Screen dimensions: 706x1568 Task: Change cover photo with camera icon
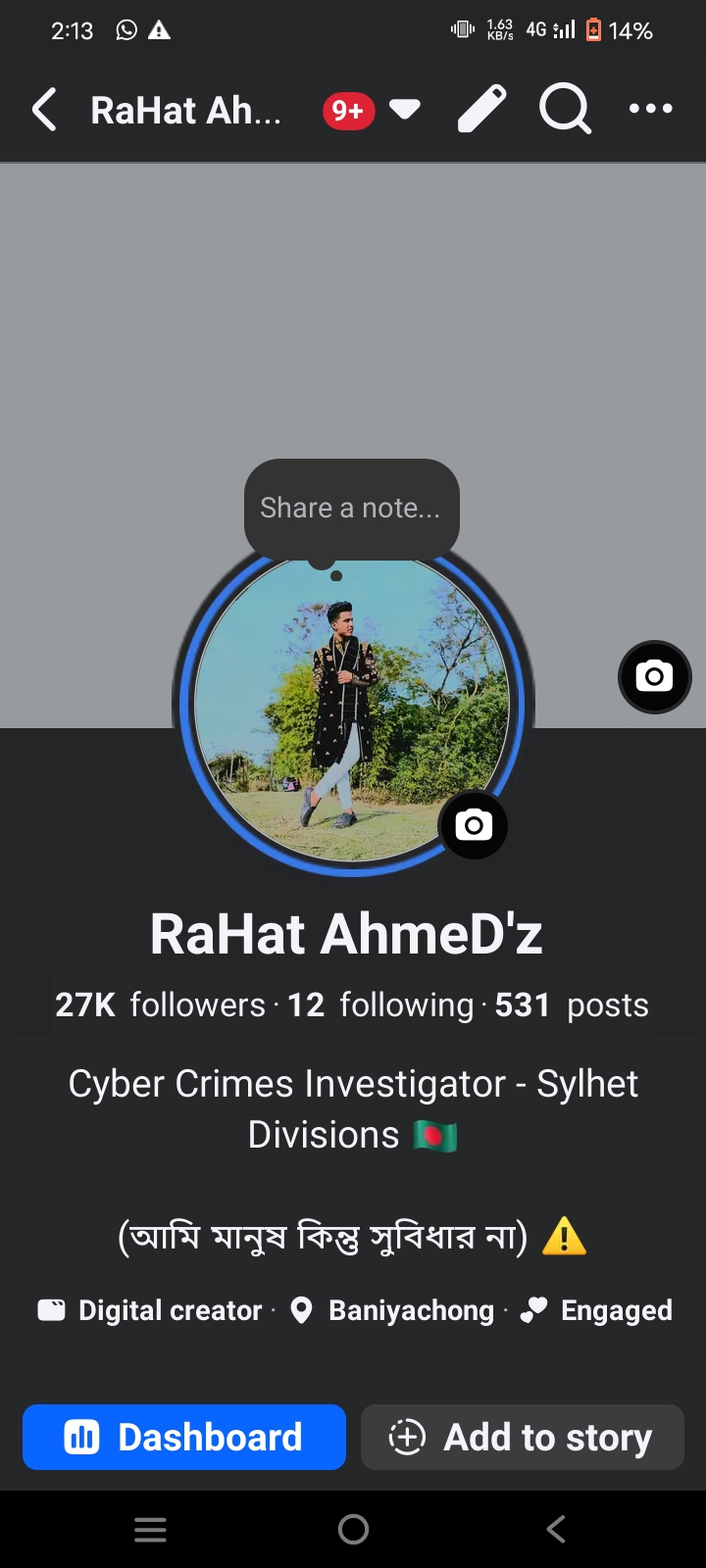654,676
